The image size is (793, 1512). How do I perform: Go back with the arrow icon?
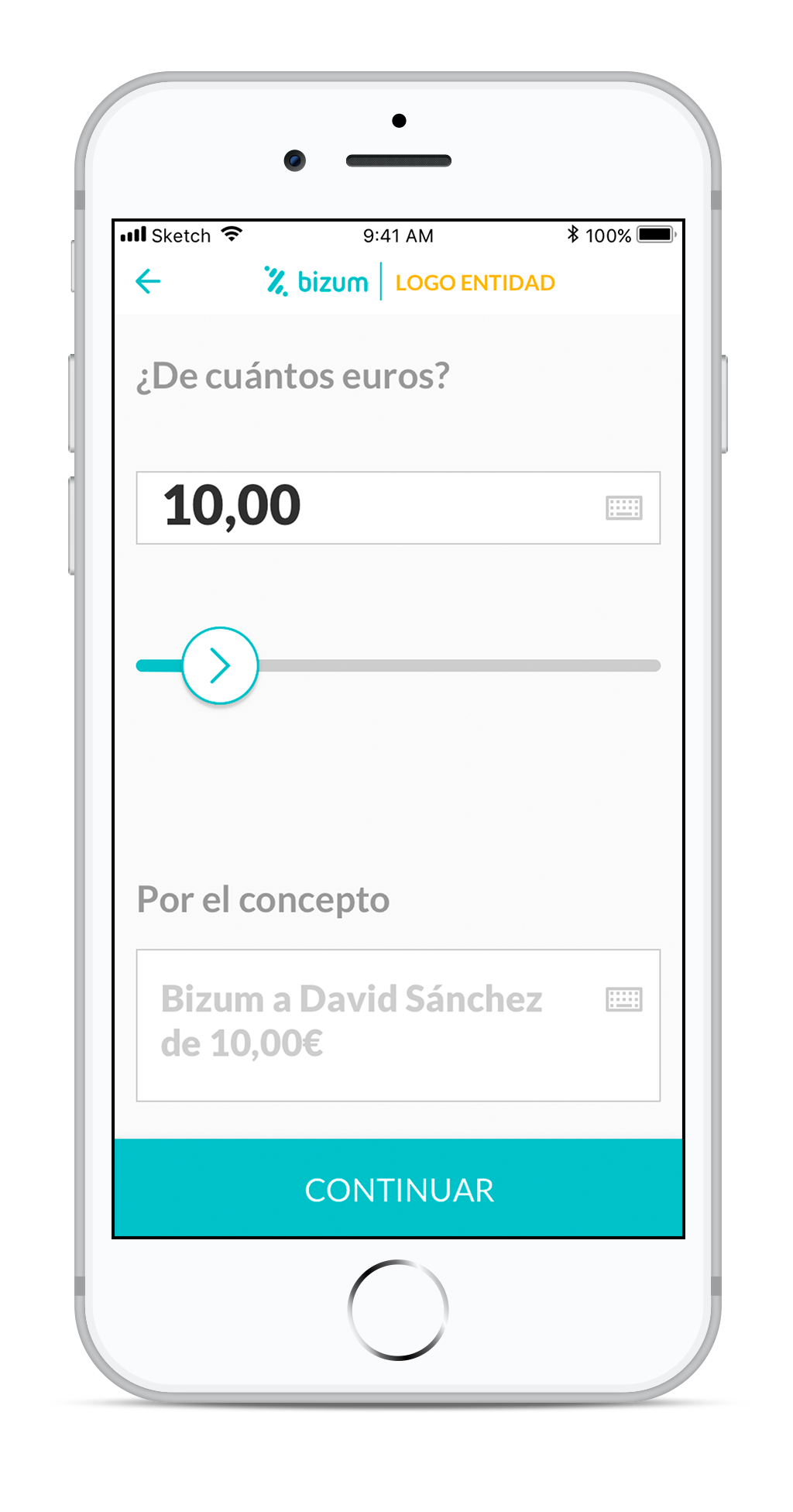pyautogui.click(x=148, y=281)
